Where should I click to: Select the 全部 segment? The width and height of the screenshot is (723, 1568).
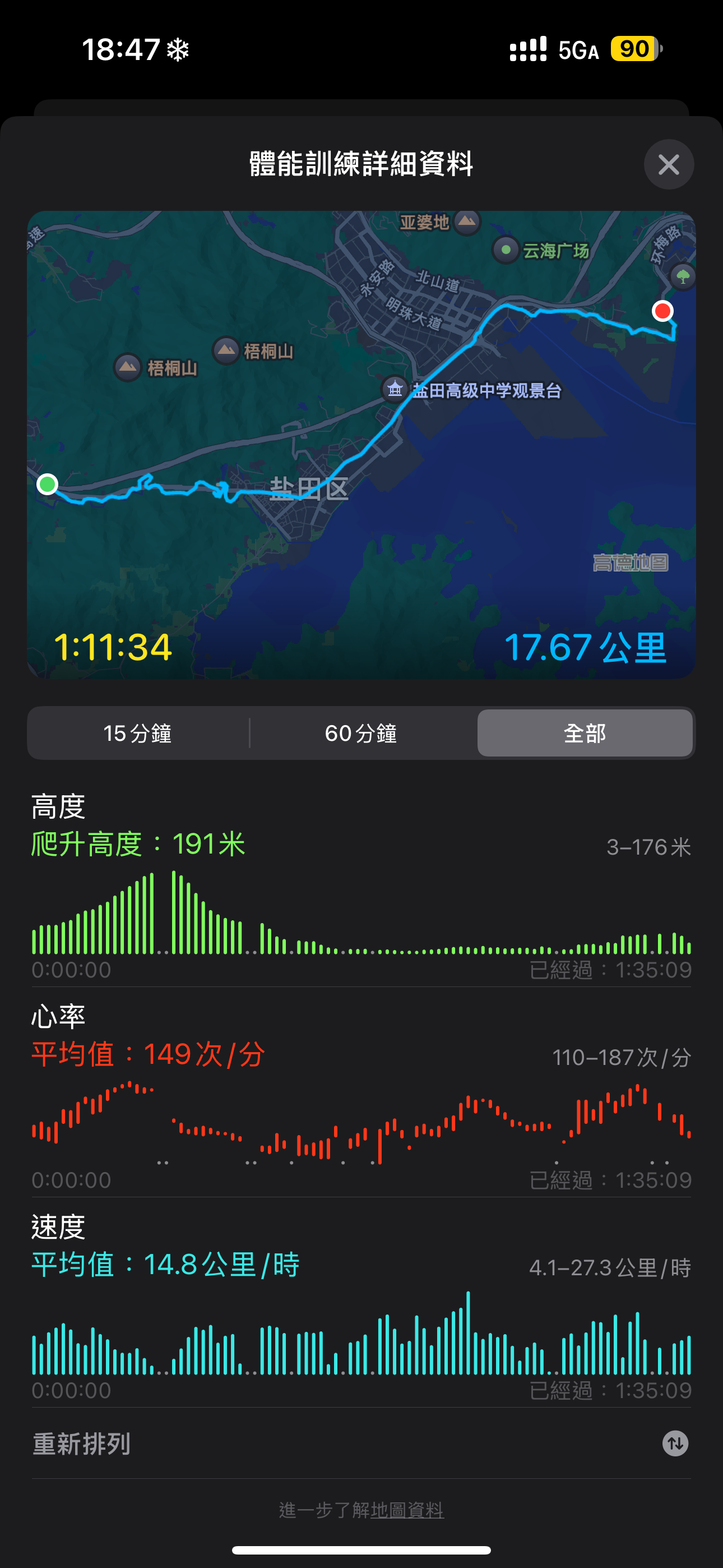coord(585,733)
